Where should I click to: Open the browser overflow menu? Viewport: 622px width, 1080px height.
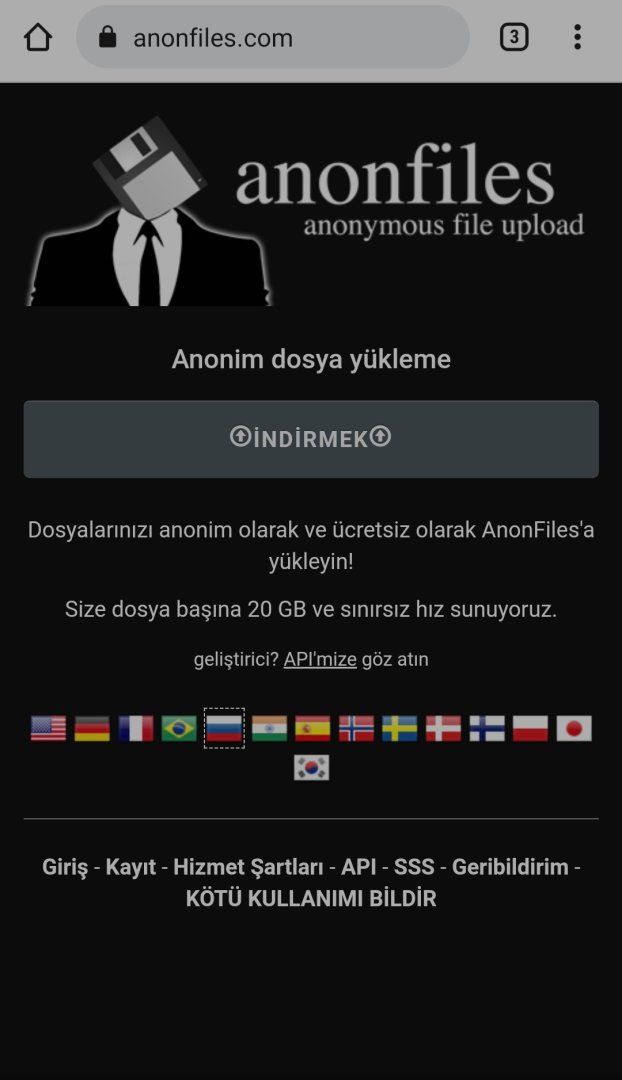click(x=577, y=38)
